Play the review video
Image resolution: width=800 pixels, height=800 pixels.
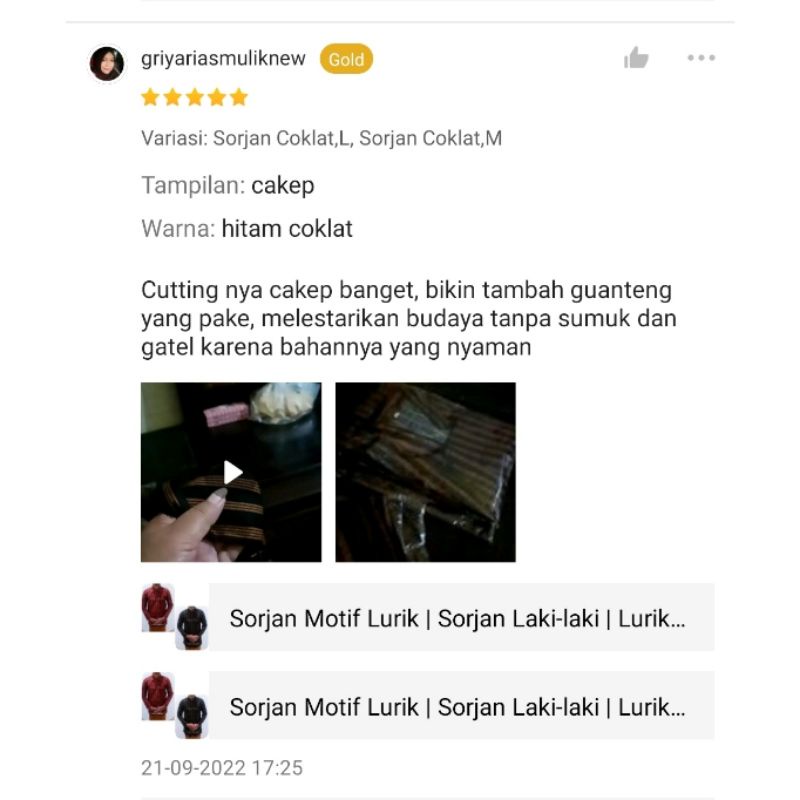231,472
